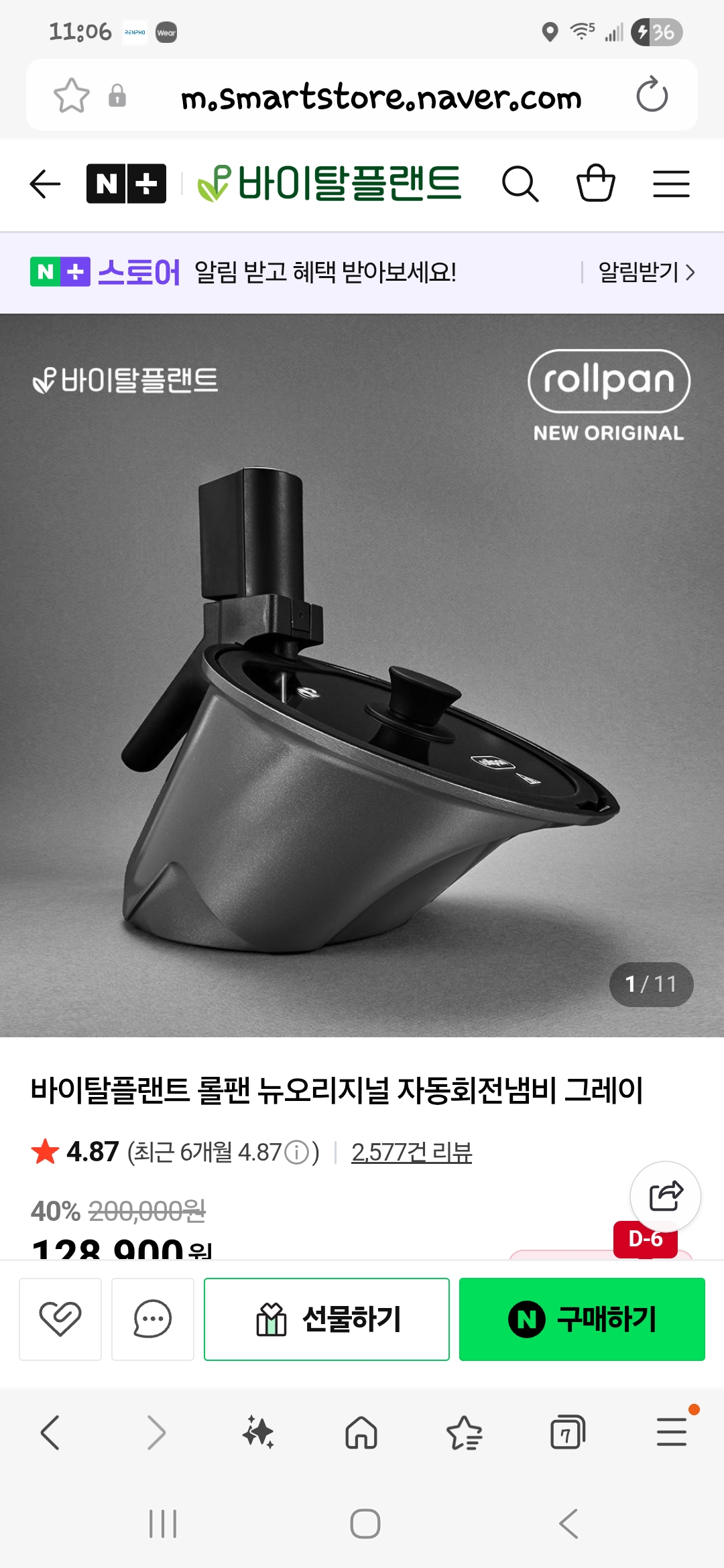This screenshot has width=724, height=1568.
Task: Add the product to wishlist with the heart
Action: [x=60, y=1319]
